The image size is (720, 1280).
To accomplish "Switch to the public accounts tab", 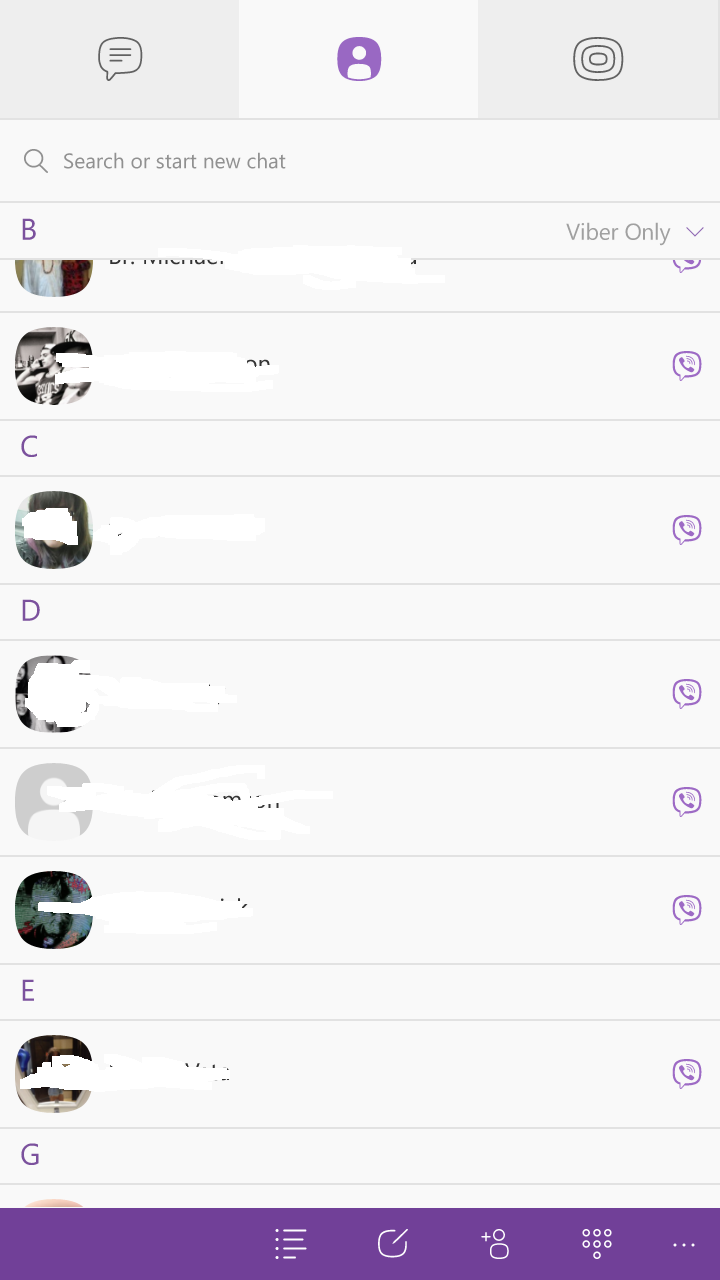I will click(598, 59).
